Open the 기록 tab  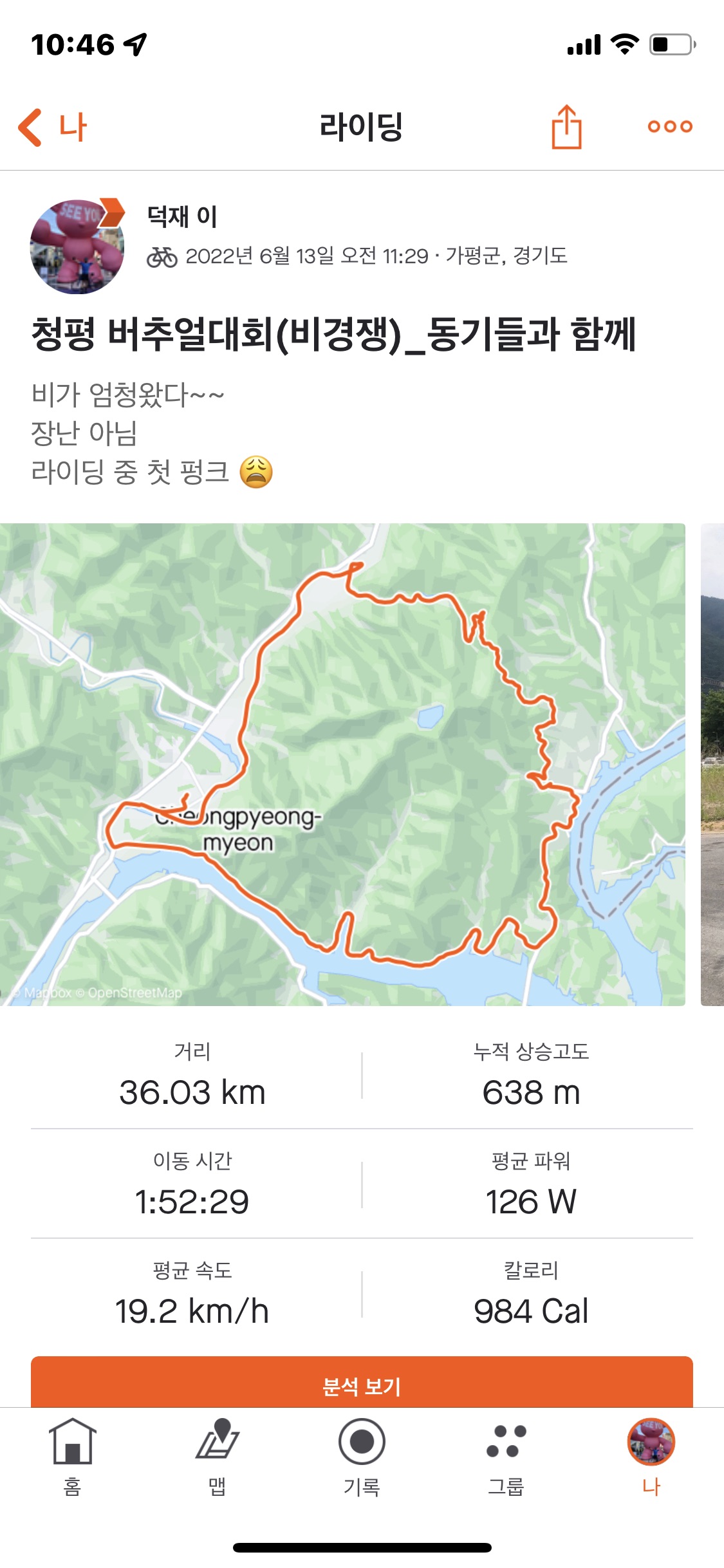362,1456
